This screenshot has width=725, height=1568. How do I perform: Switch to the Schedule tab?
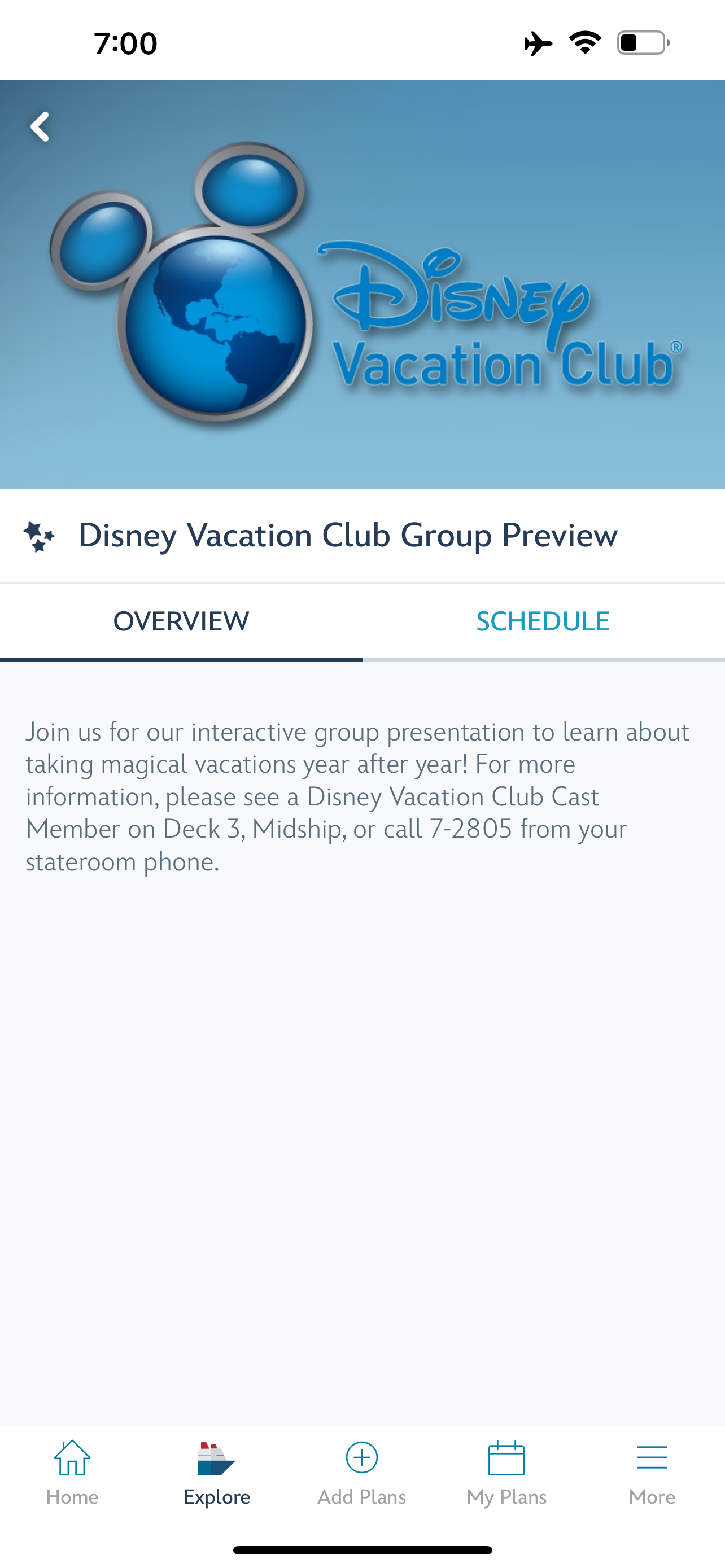click(543, 621)
